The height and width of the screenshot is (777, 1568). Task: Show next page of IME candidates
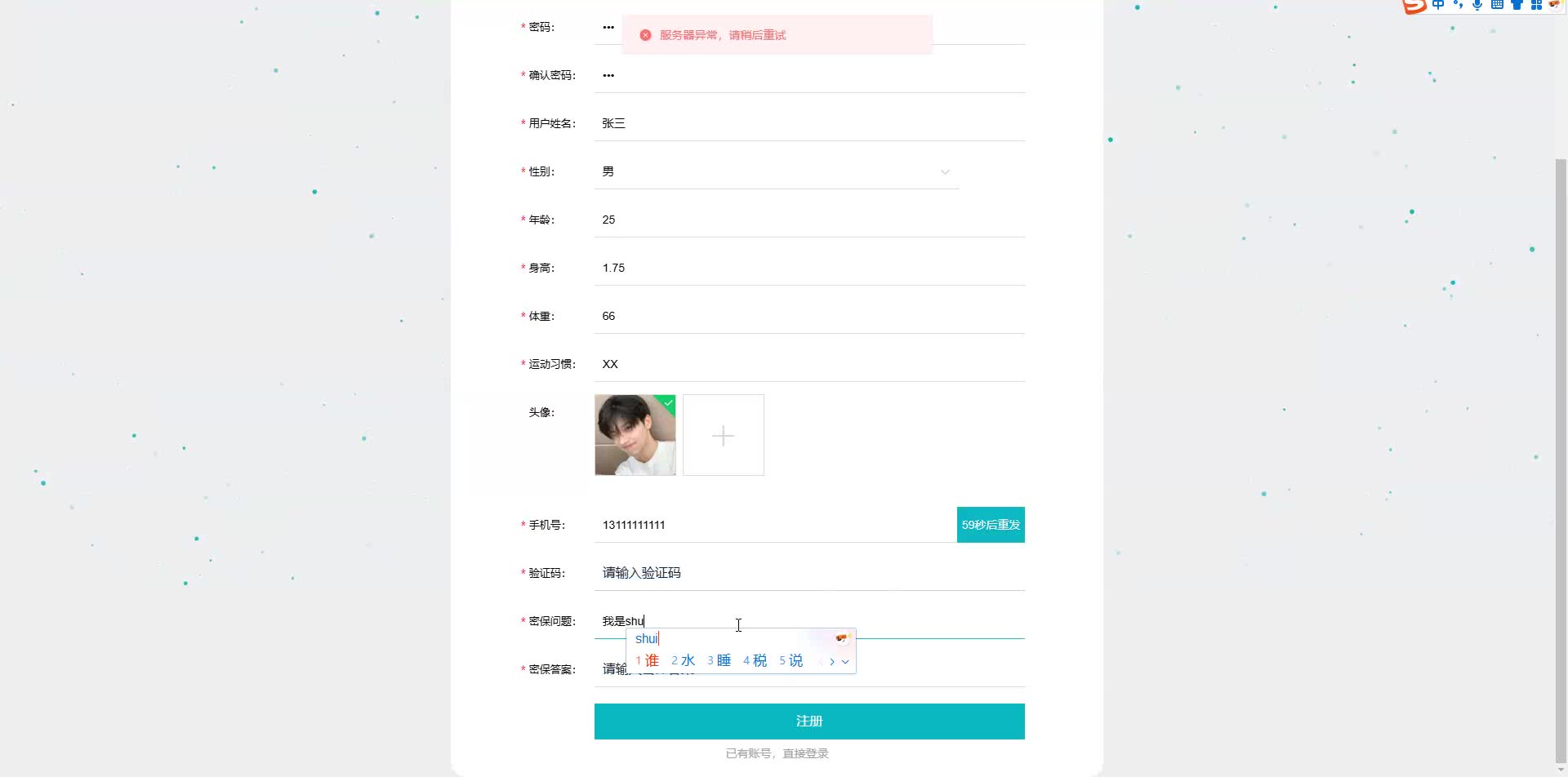click(832, 661)
